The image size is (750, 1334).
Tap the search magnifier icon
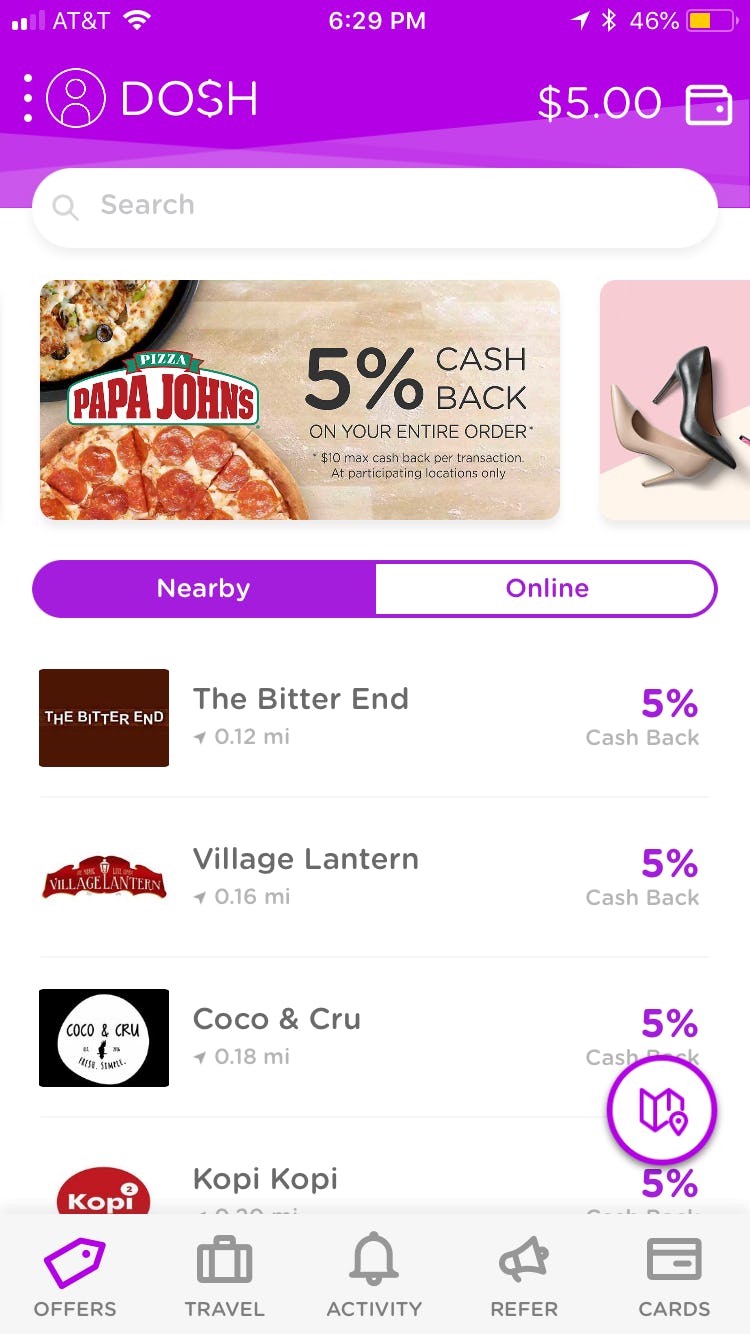pos(65,206)
